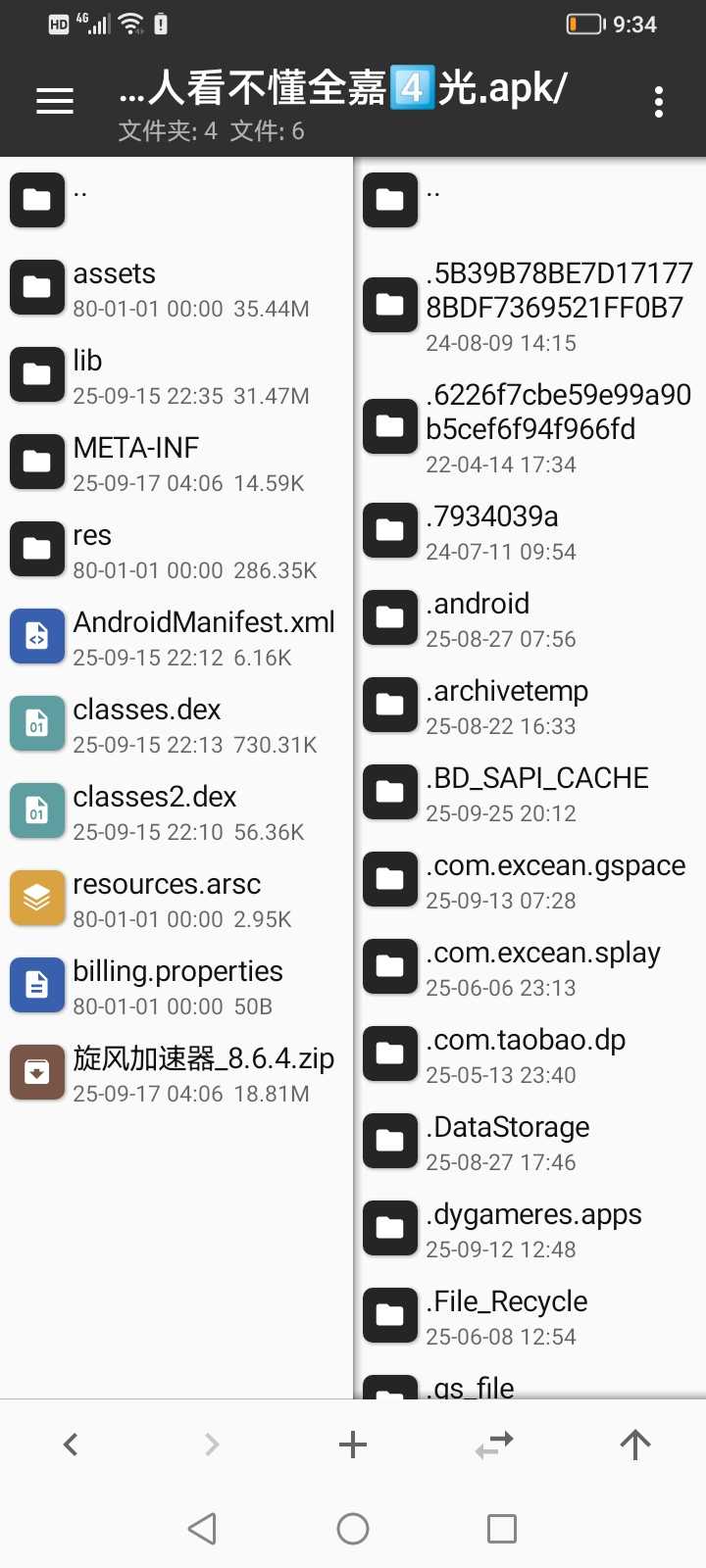Open the .android folder
The width and height of the screenshot is (706, 1568).
529,619
